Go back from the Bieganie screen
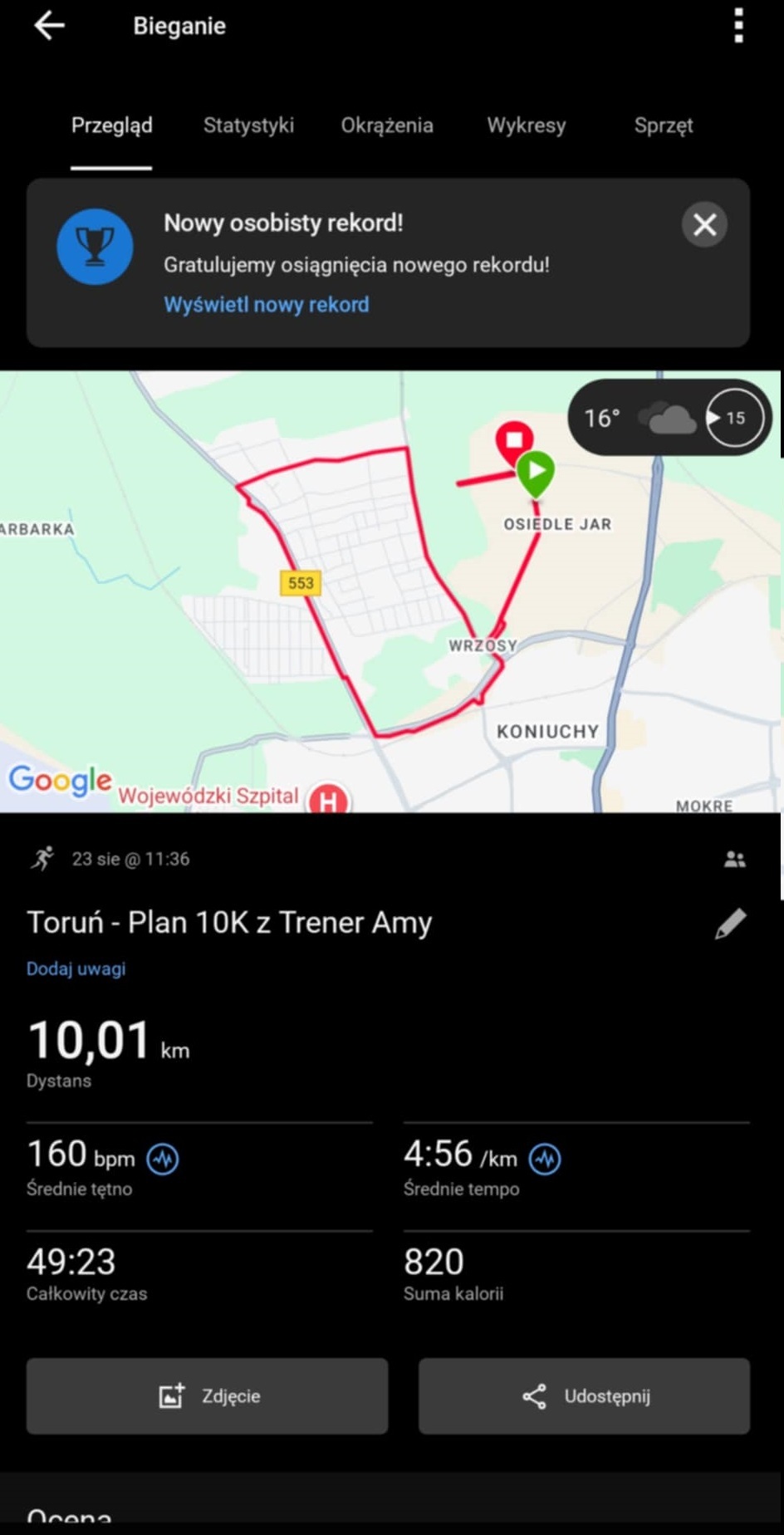784x1535 pixels. (x=49, y=27)
